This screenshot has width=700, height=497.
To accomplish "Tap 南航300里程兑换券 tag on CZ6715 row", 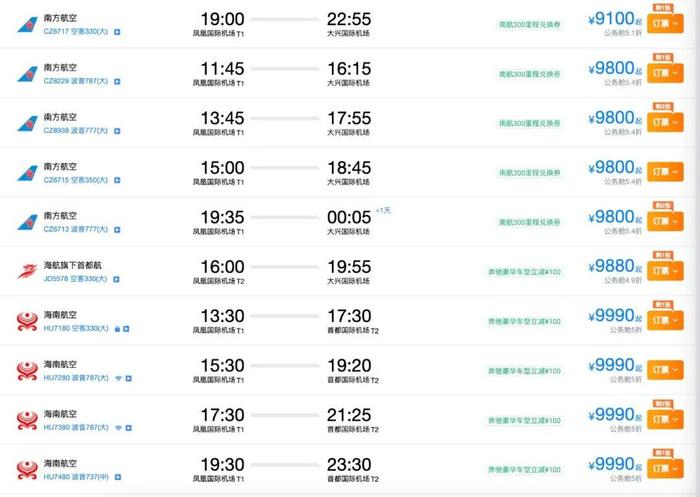I will (x=531, y=173).
